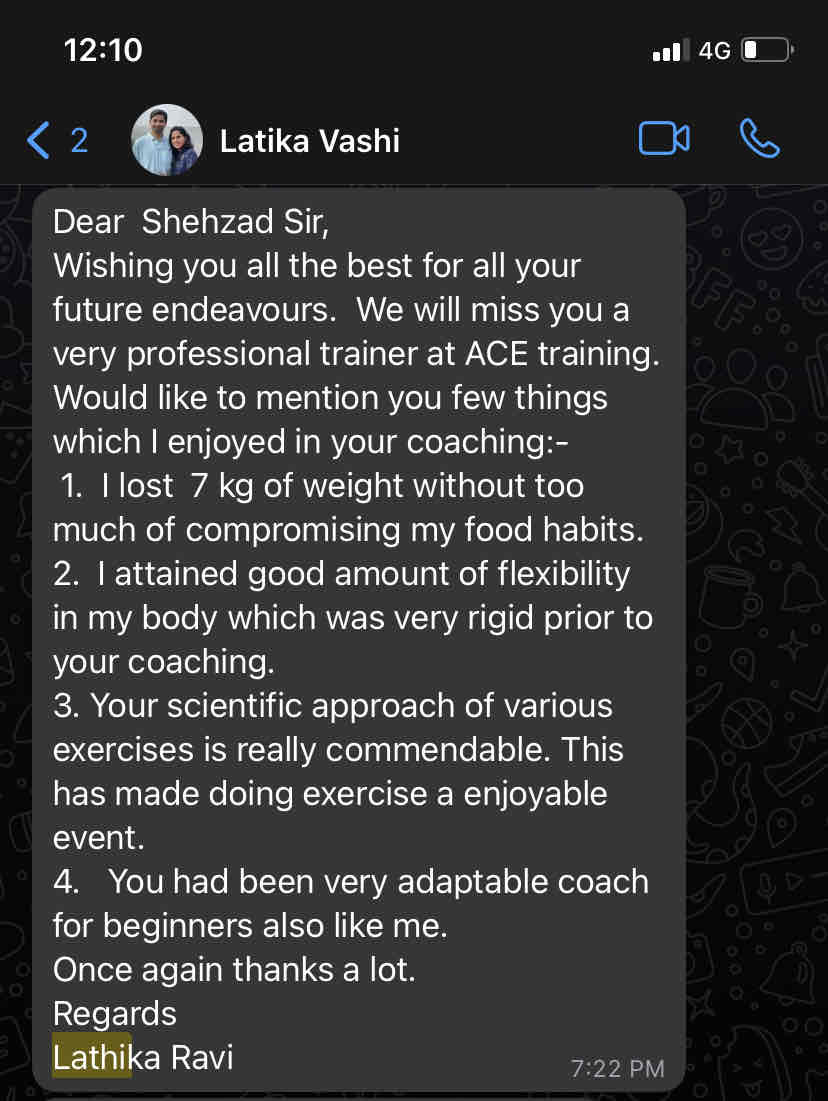828x1101 pixels.
Task: Start a voice call with Latika Vashi
Action: coord(759,139)
